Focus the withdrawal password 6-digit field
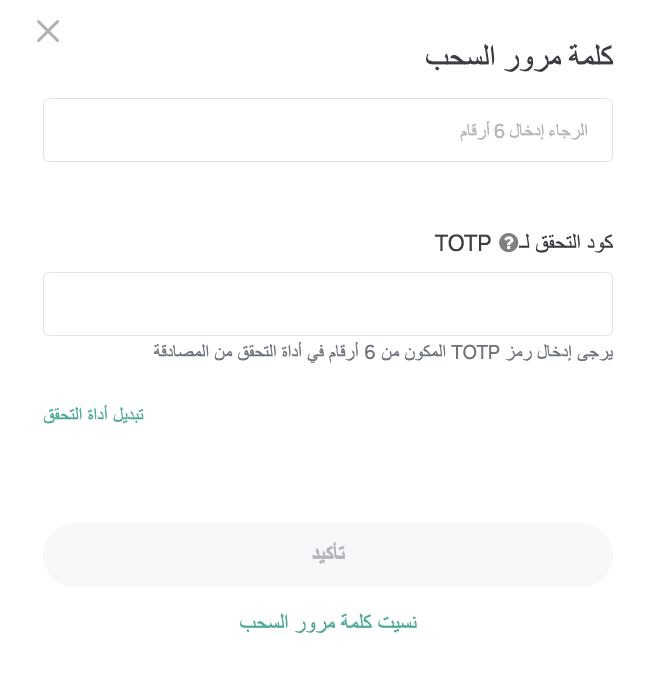The image size is (660, 674). coord(327,130)
